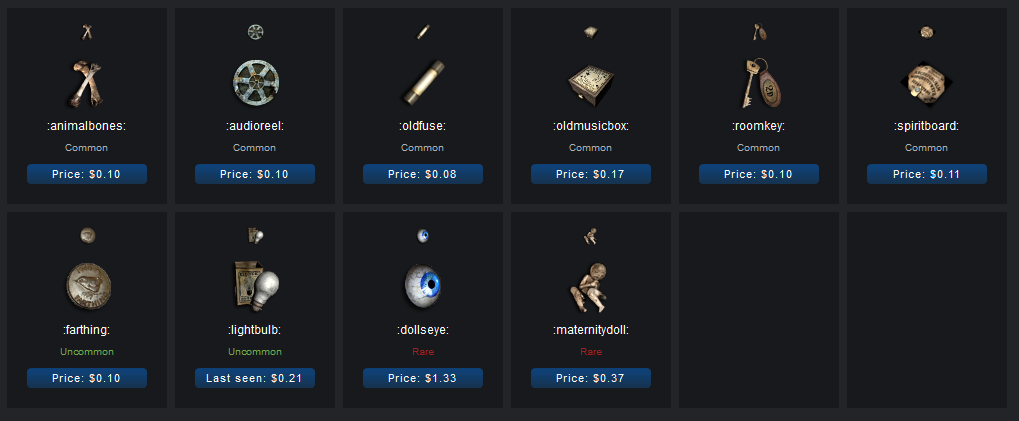View the dollseye emoticon image
Image resolution: width=1019 pixels, height=421 pixels.
point(423,287)
